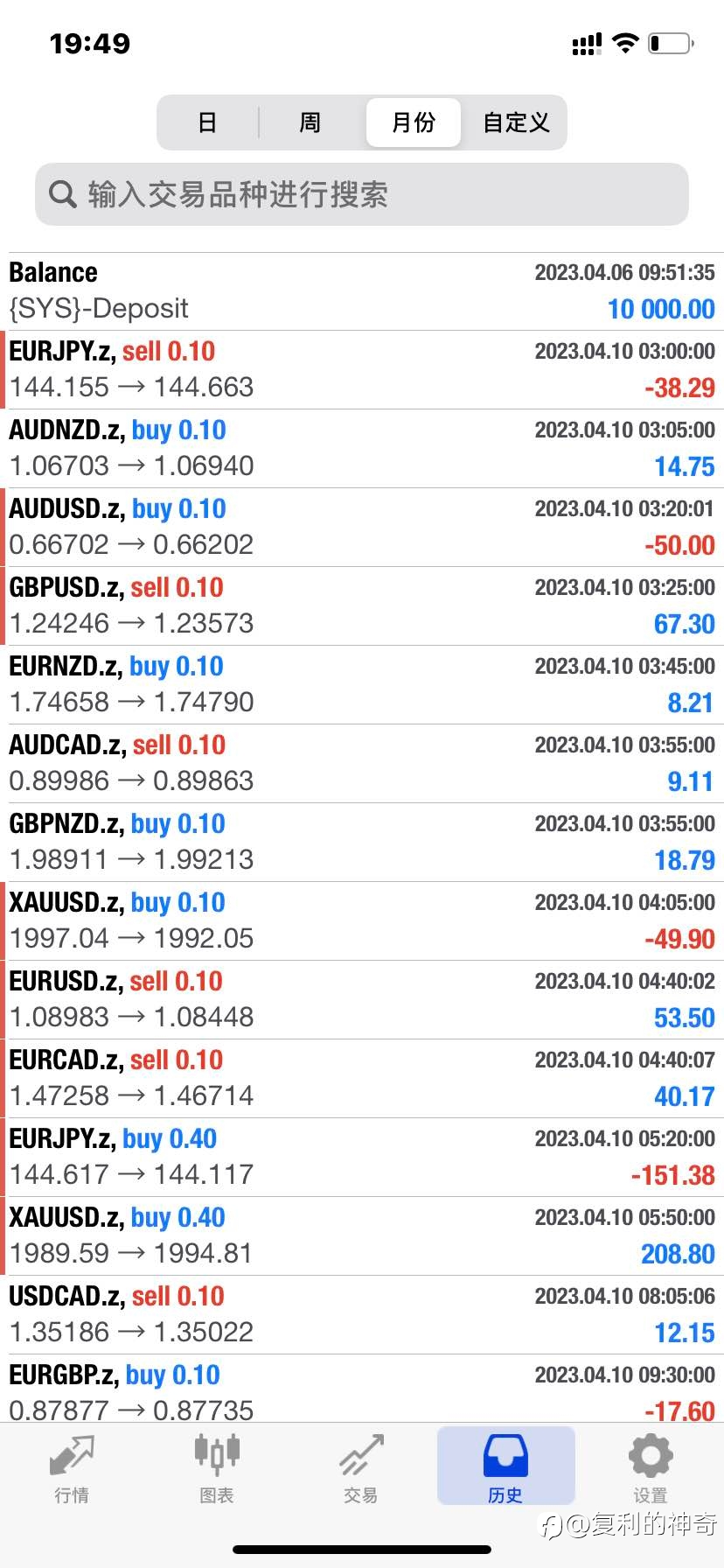This screenshot has width=724, height=1568.
Task: Open the AUDCAD.z sell 0.10 trade row
Action: coord(362,763)
